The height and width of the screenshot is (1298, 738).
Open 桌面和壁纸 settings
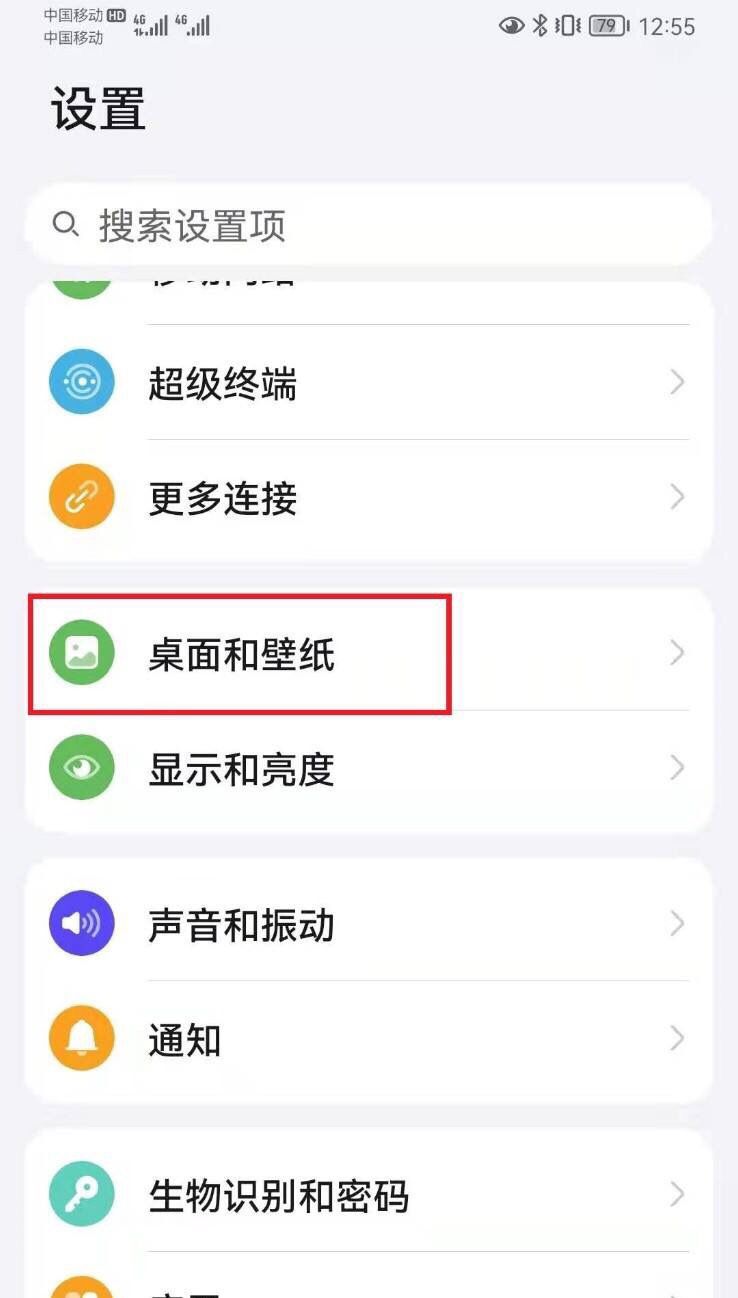click(x=368, y=654)
